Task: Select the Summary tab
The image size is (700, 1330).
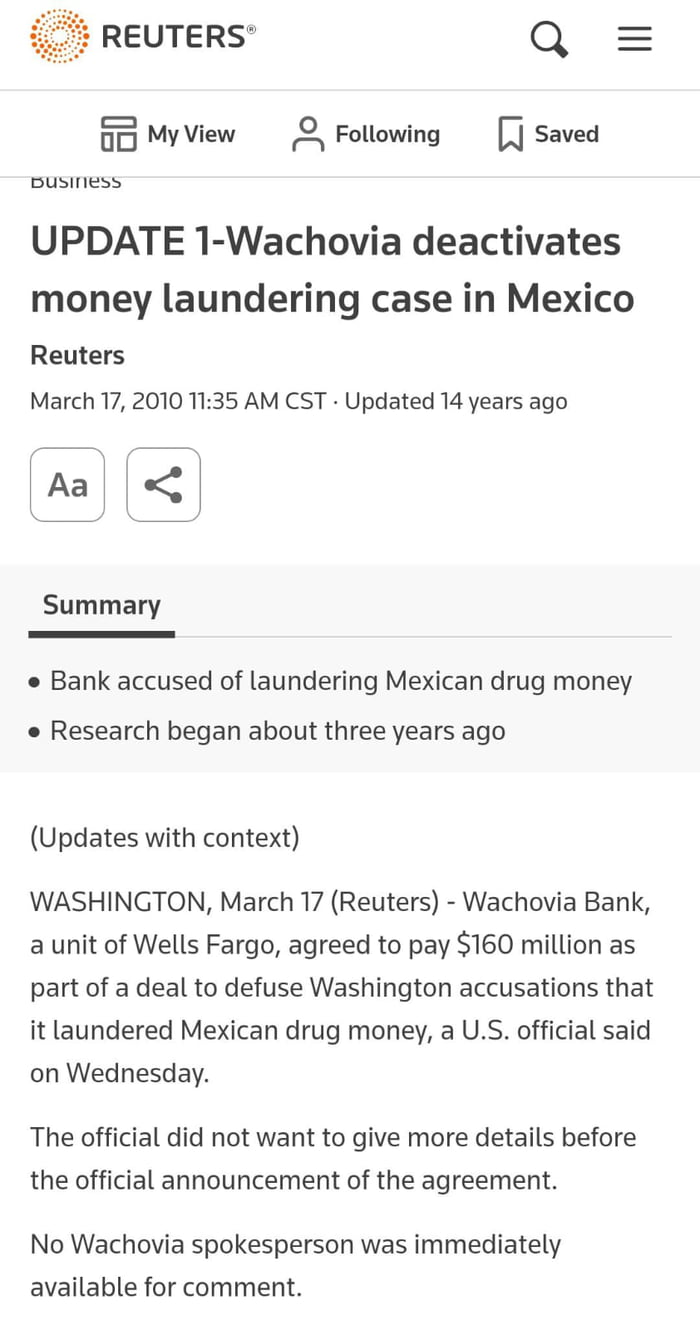Action: point(102,606)
